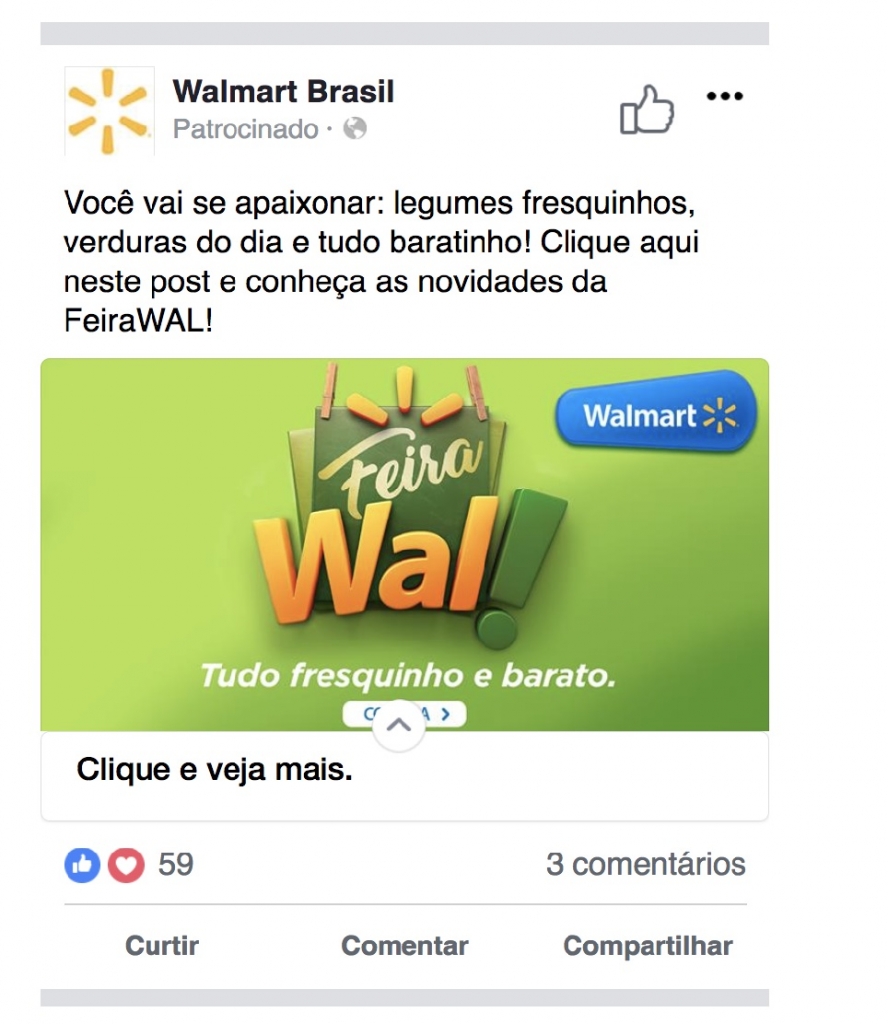Screen dimensions: 888x1024
Task: Open Walmart Brasil profile picture
Action: tap(109, 111)
